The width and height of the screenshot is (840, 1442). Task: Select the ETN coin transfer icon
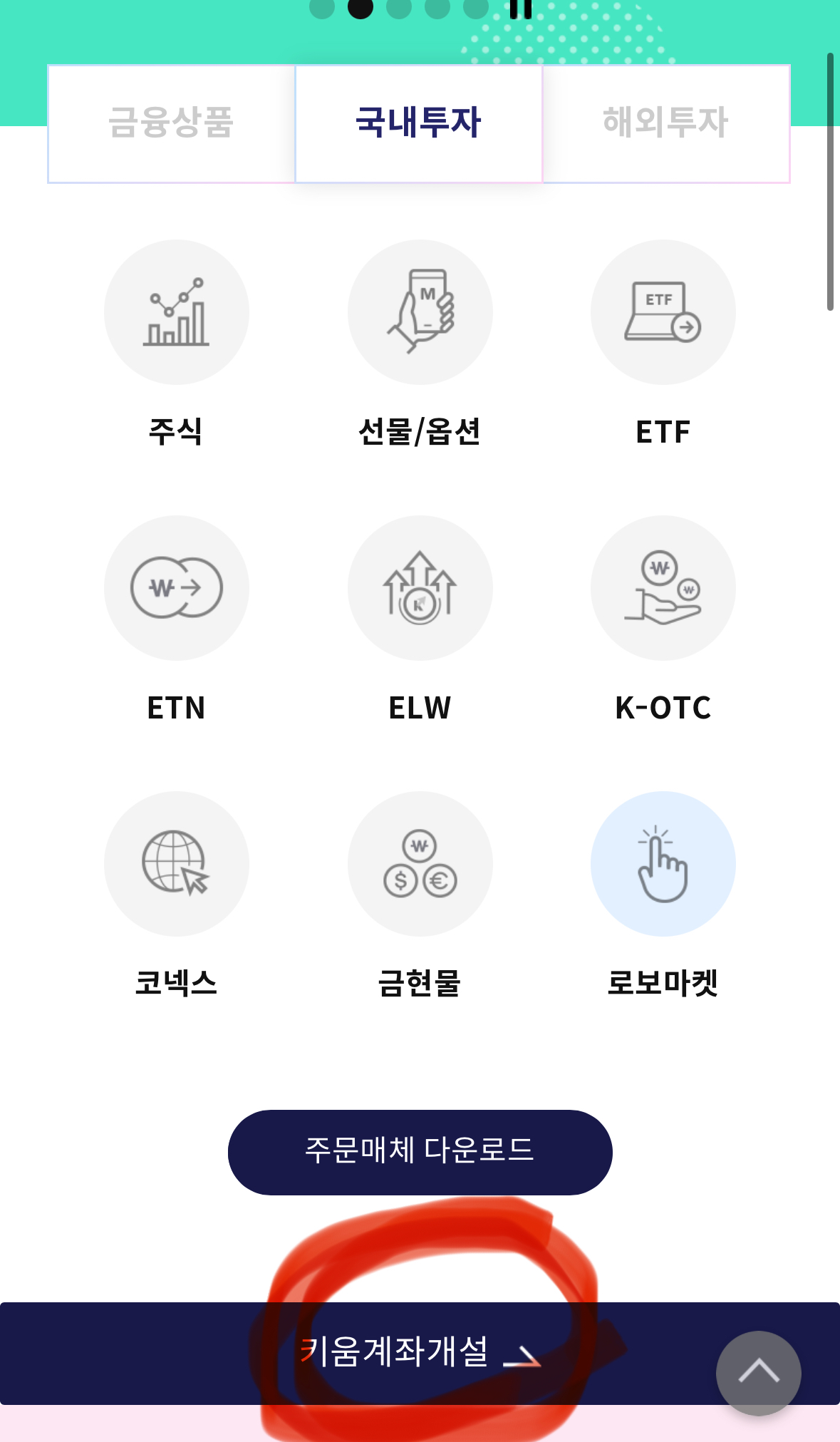[x=177, y=587]
